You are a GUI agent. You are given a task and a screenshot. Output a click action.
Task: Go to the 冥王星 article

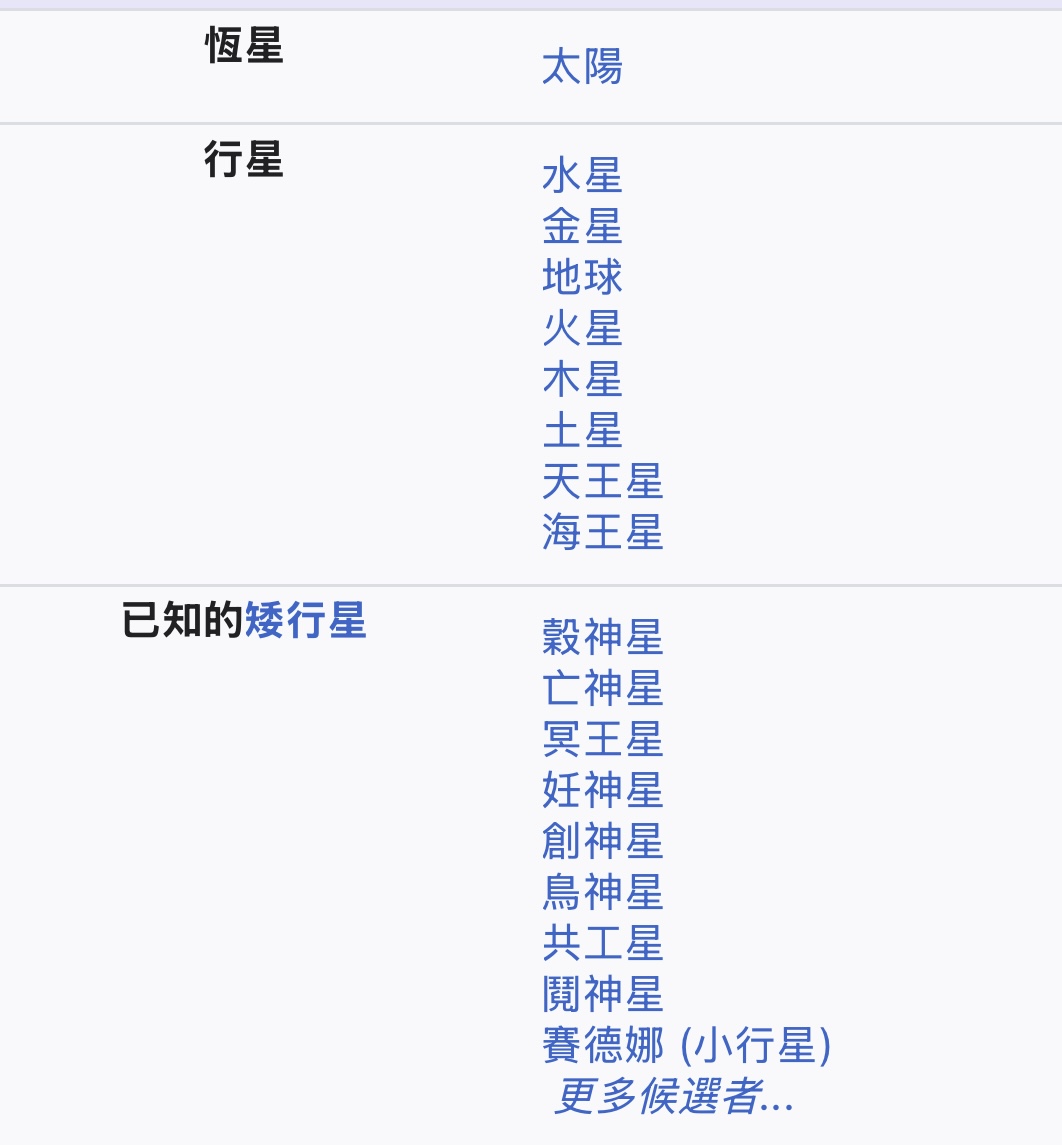tap(602, 739)
